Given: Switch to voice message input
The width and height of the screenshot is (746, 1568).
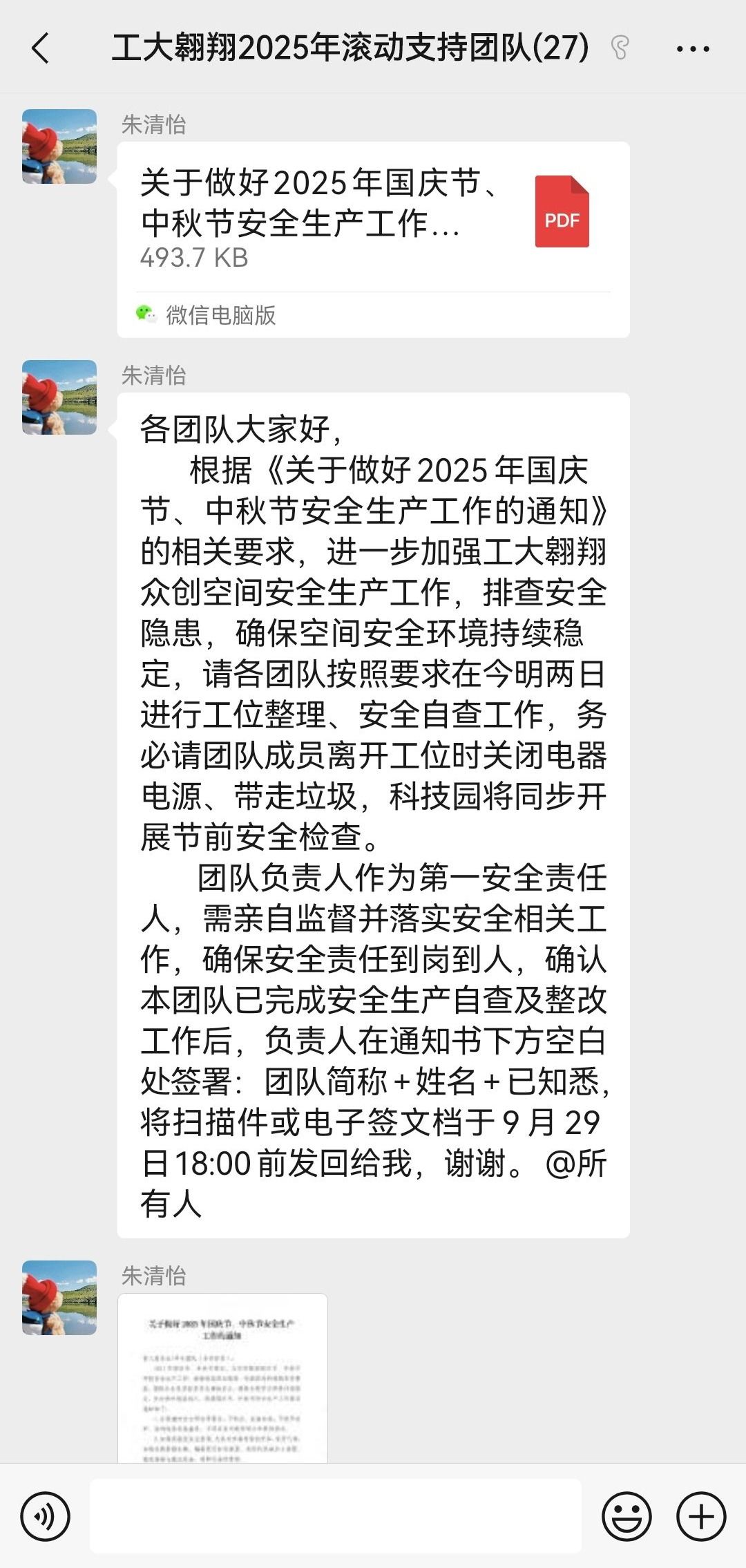Looking at the screenshot, I should [x=45, y=1518].
